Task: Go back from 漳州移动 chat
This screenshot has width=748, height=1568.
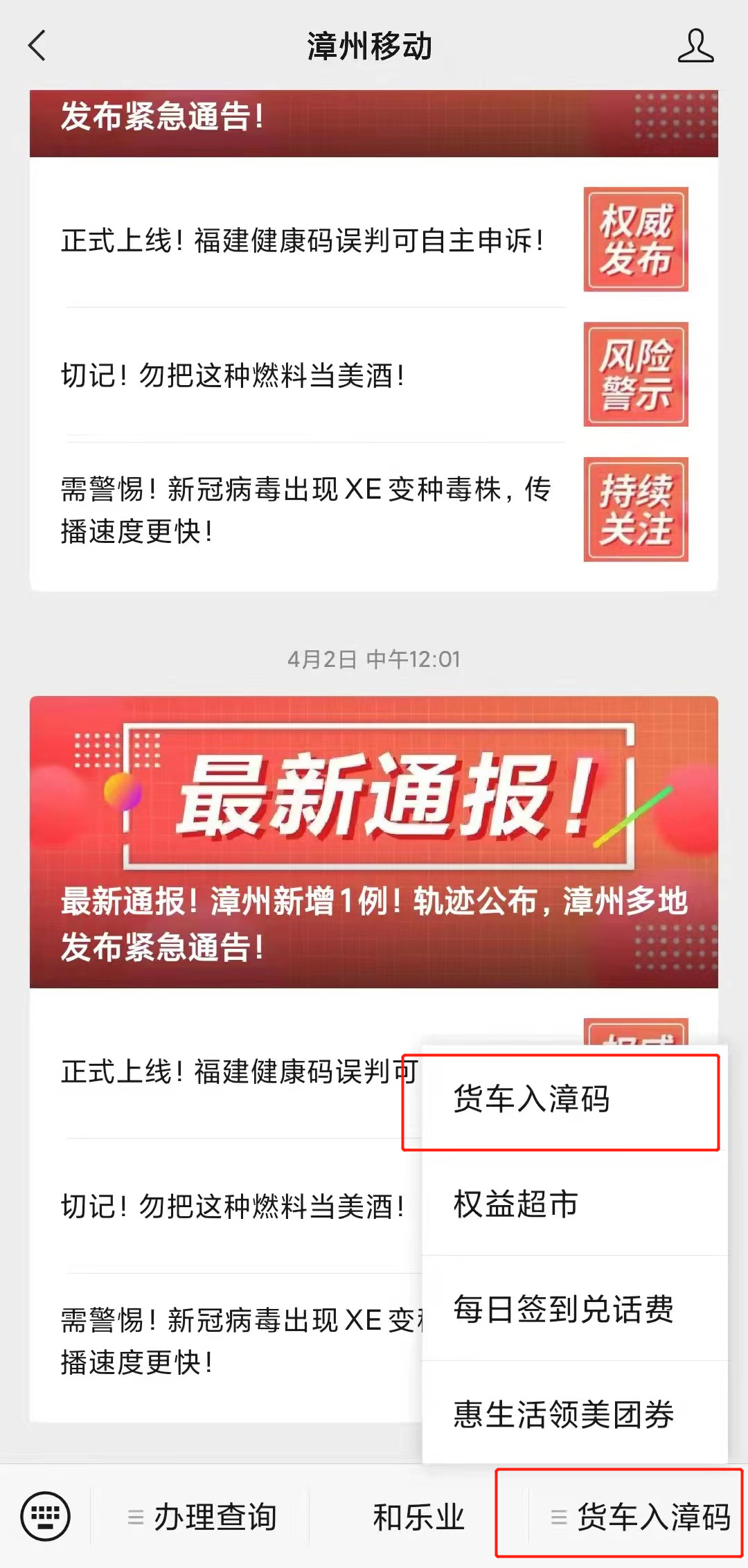Action: click(37, 46)
